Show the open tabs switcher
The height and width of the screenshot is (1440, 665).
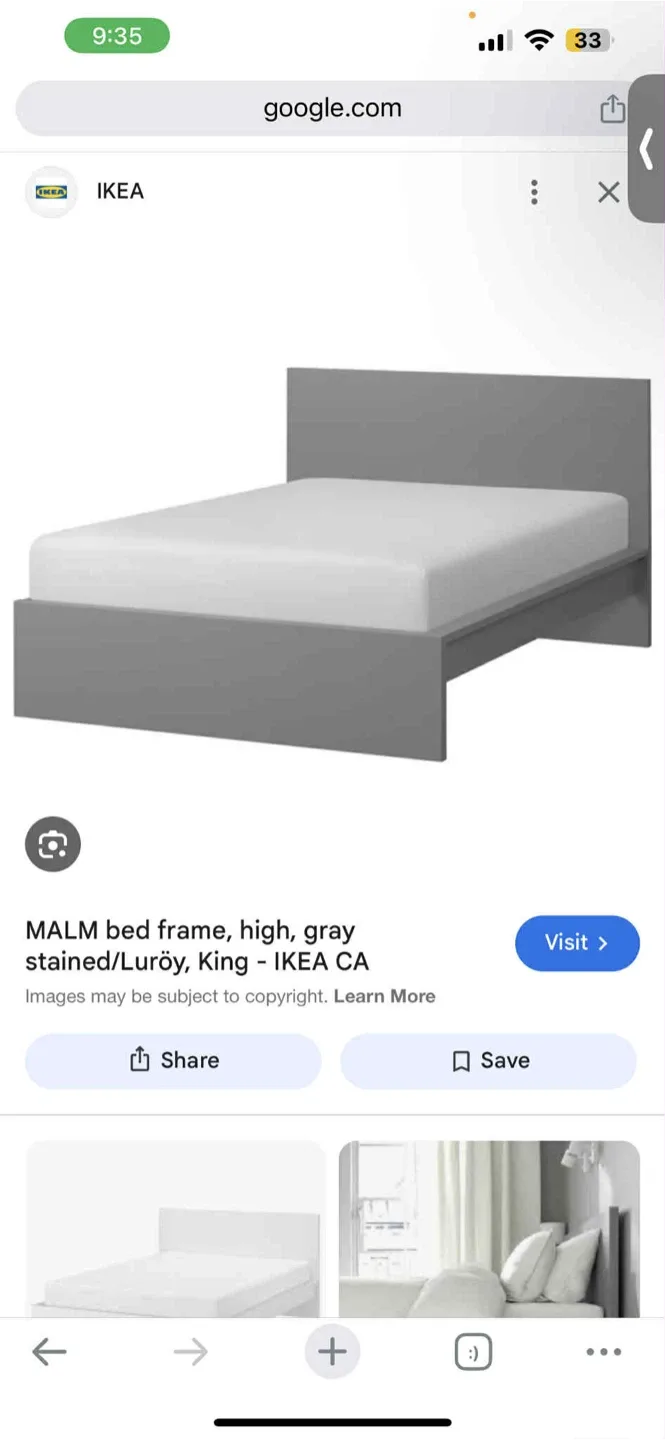click(473, 1353)
